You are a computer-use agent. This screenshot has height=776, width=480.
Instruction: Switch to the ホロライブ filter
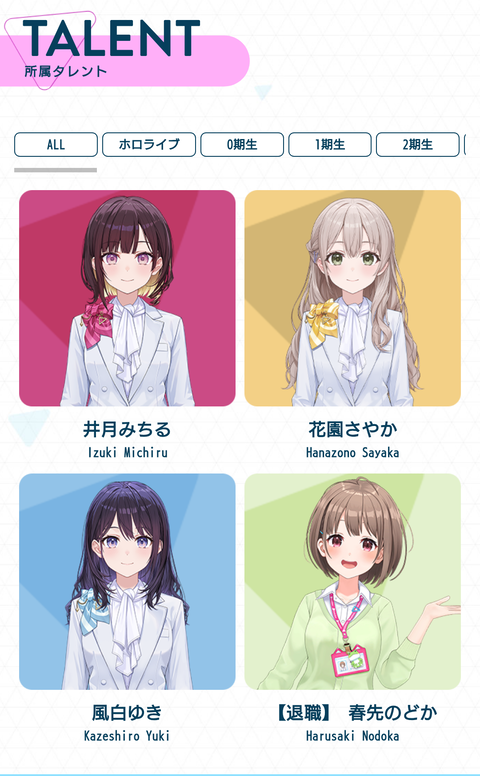click(x=149, y=145)
